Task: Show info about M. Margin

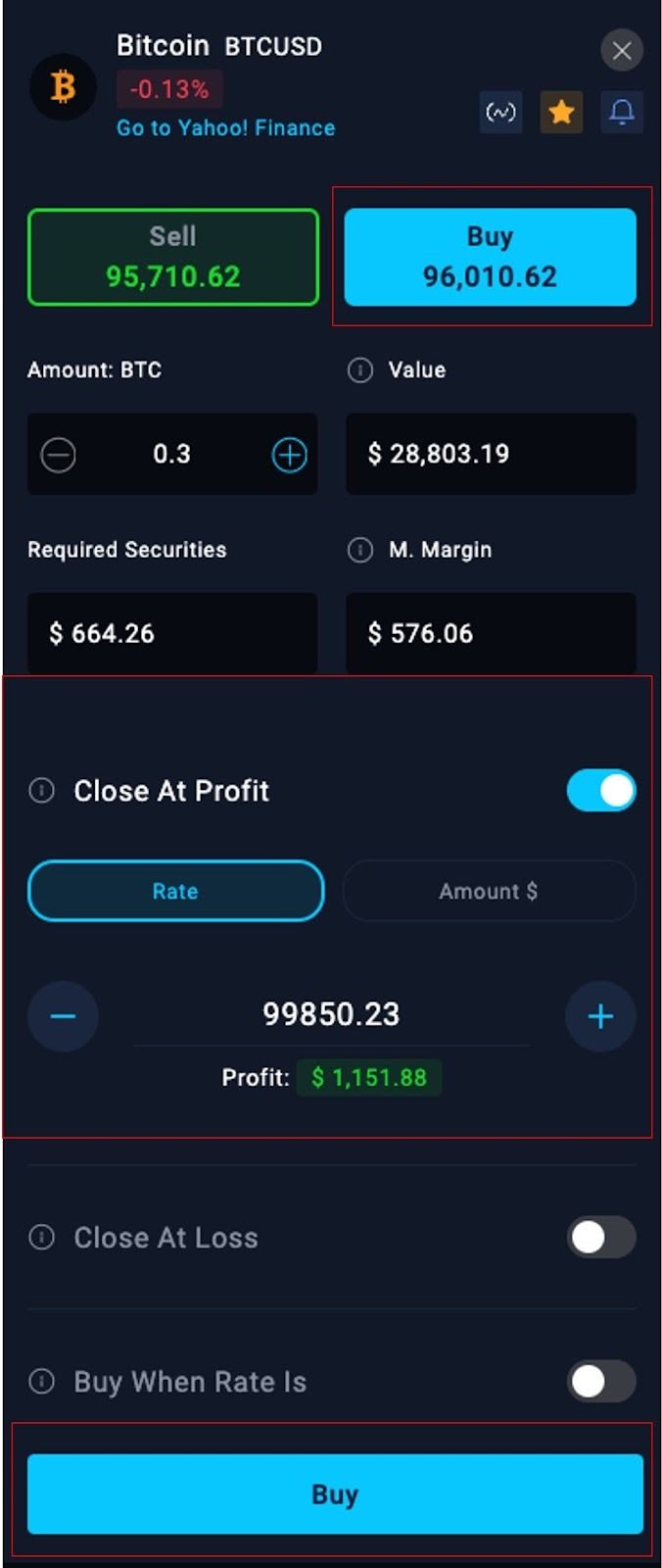Action: pos(360,550)
